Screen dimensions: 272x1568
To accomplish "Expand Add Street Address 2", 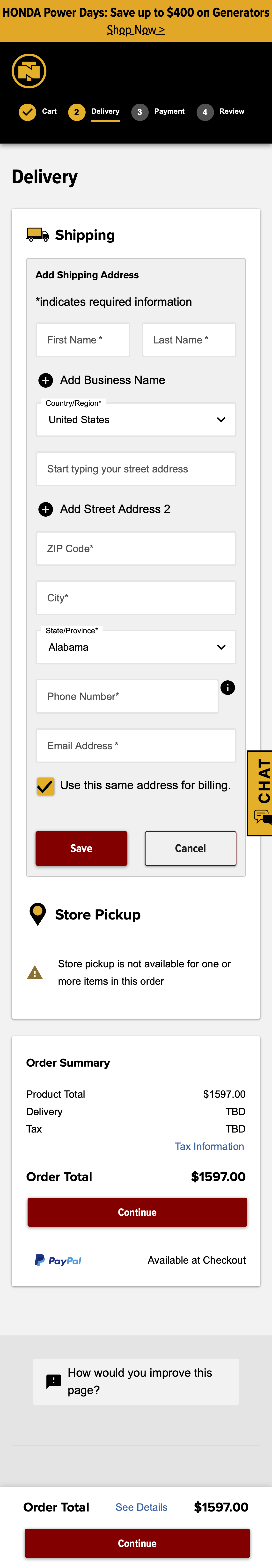I will pyautogui.click(x=104, y=509).
